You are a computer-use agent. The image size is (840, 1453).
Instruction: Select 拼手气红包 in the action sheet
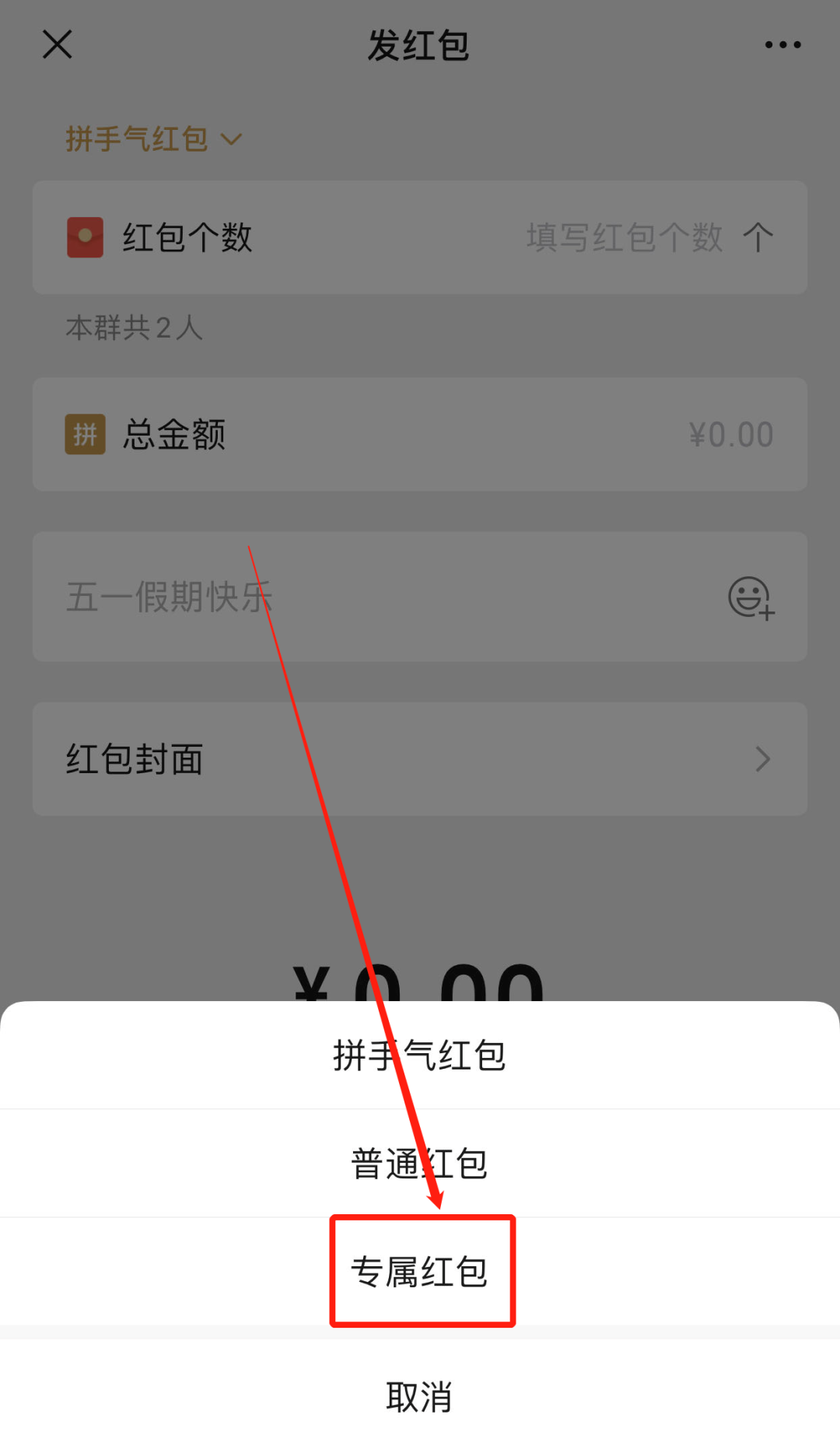coord(420,1056)
